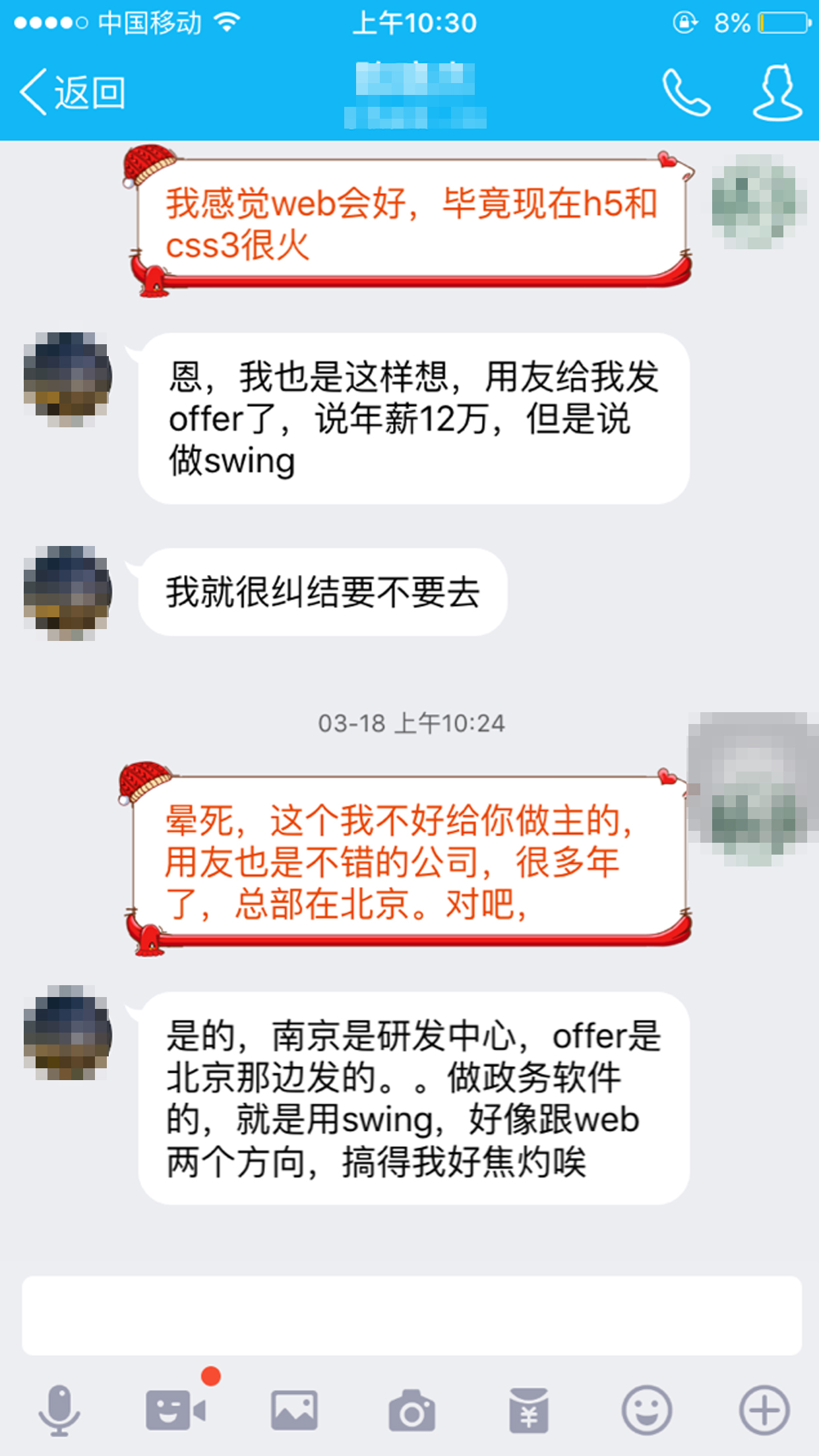Tap the microphone voice message icon

[x=59, y=1411]
